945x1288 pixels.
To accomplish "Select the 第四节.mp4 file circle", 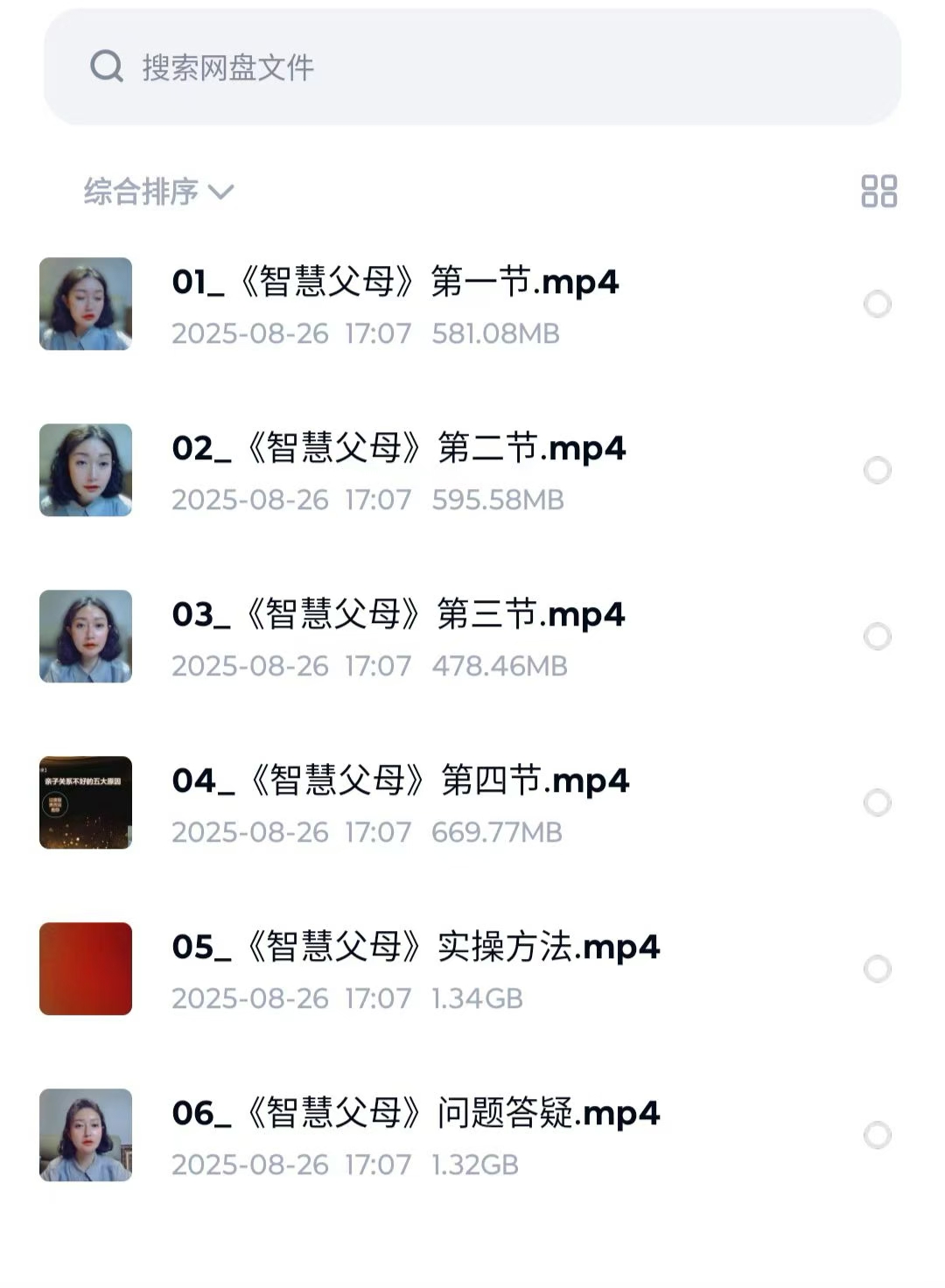I will tap(877, 803).
